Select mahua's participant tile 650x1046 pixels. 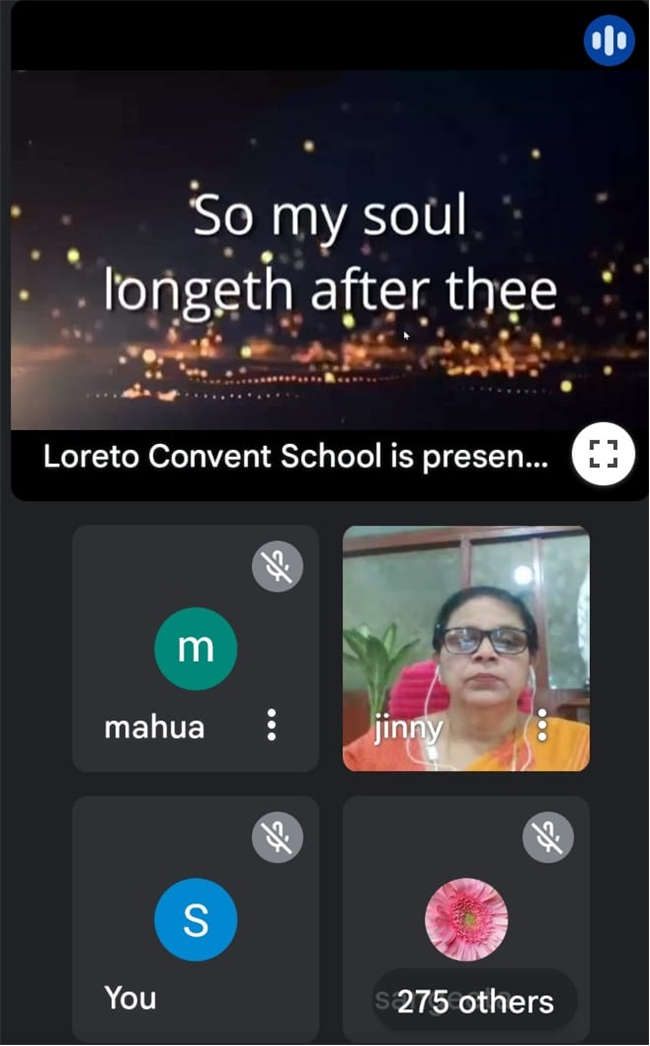coord(196,648)
